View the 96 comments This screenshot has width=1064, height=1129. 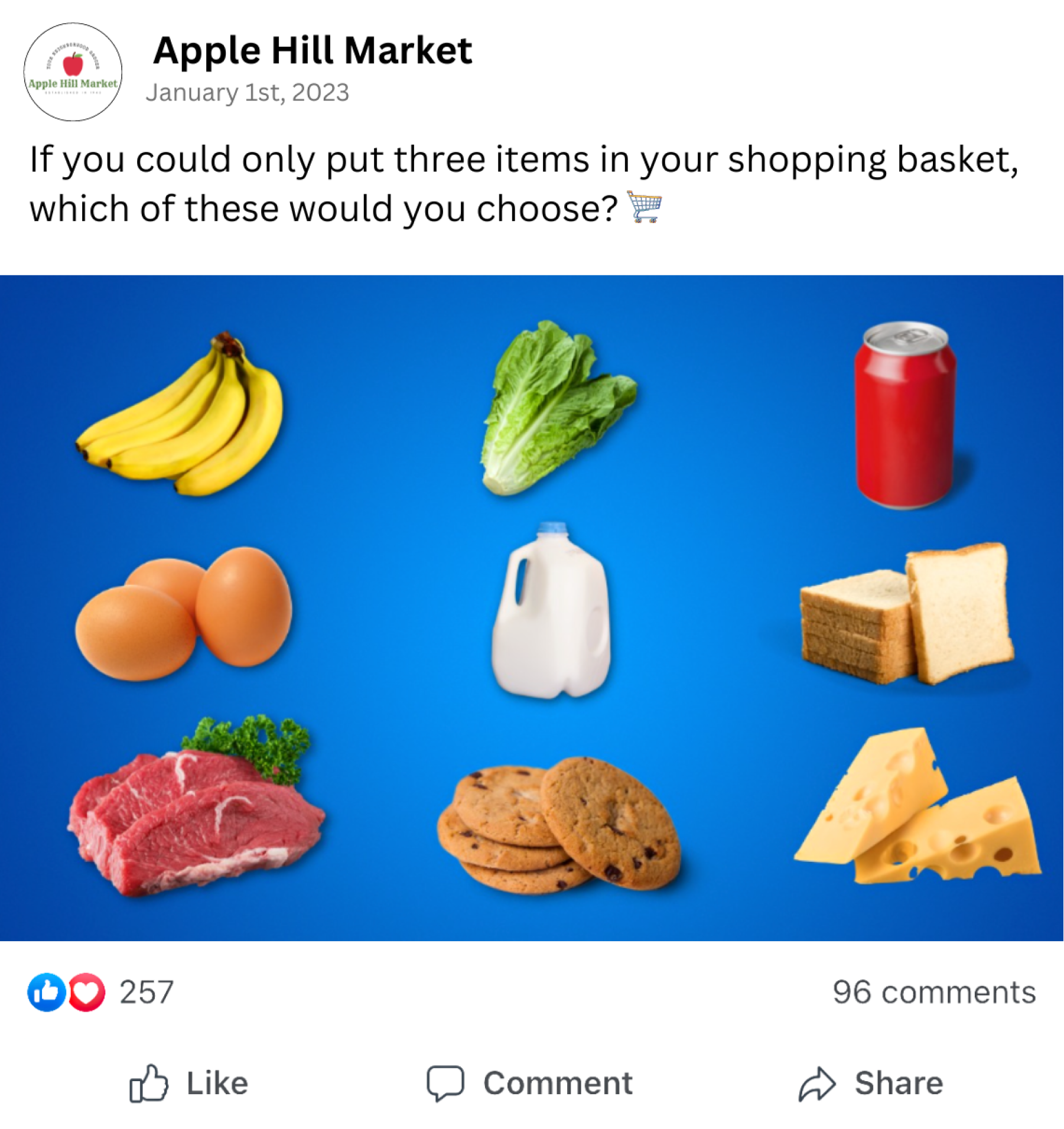coord(933,992)
